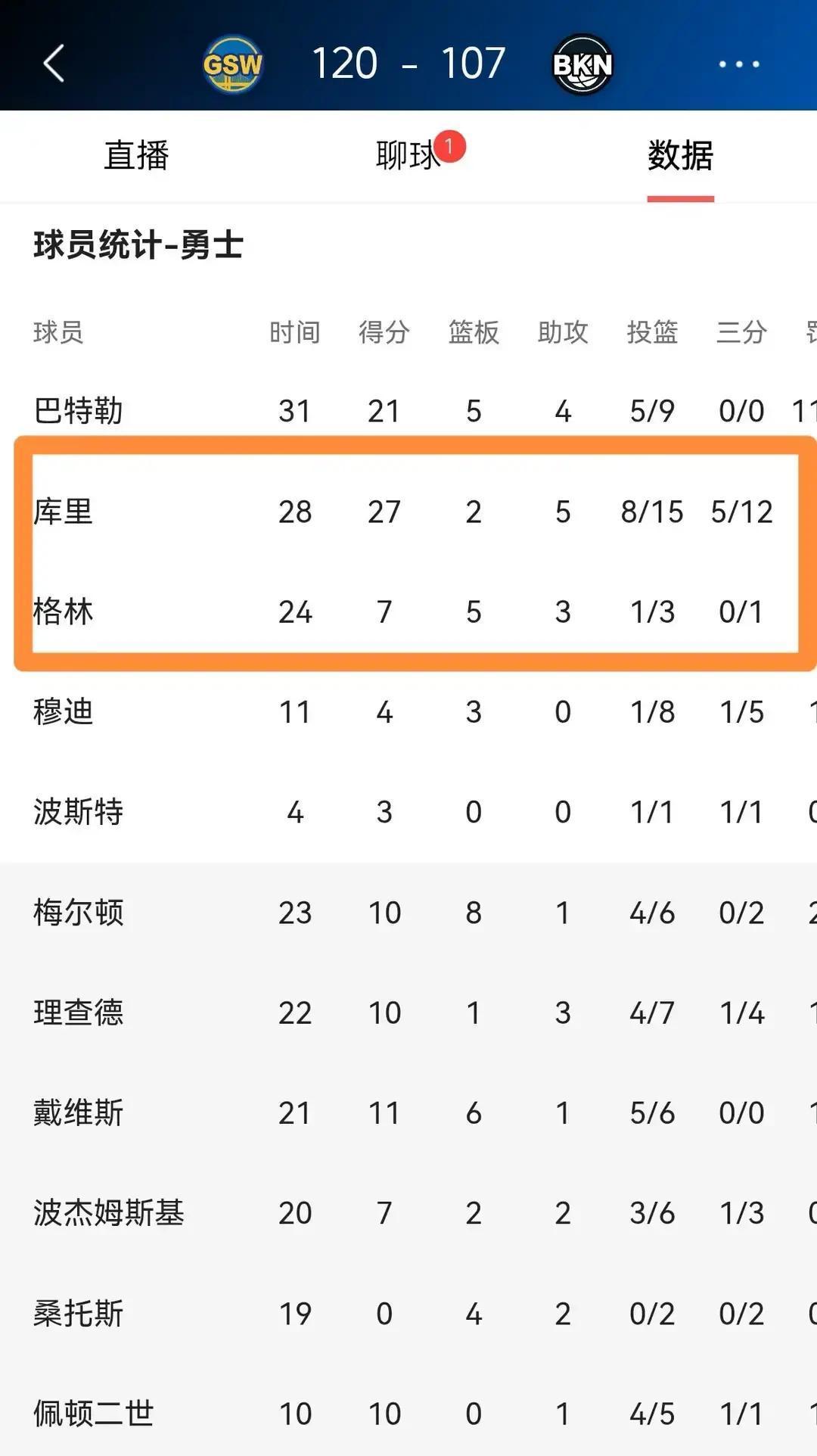This screenshot has height=1456, width=817.
Task: Open the GSW team page
Action: 233,64
